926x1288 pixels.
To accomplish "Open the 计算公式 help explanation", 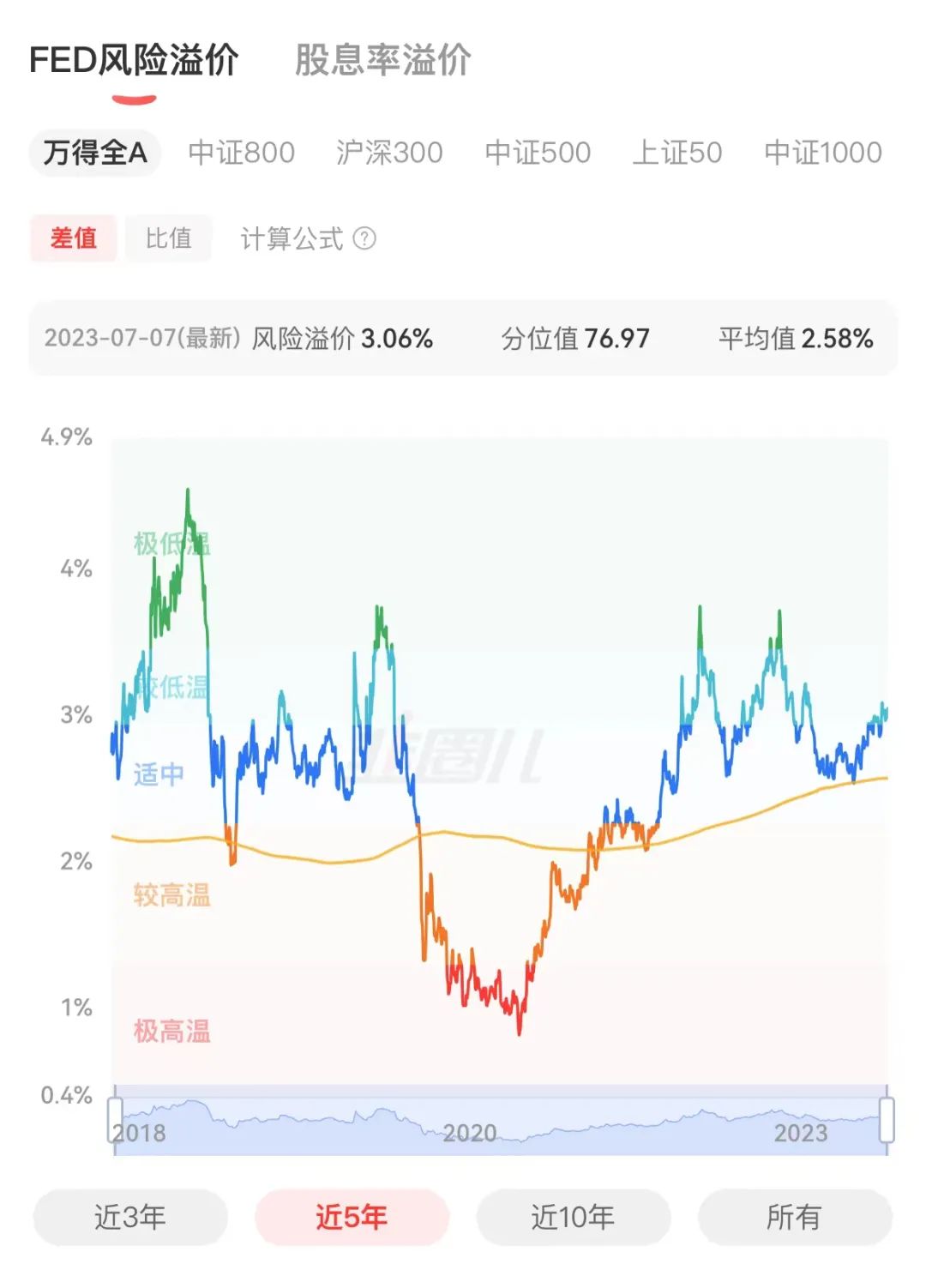I will pos(308,238).
